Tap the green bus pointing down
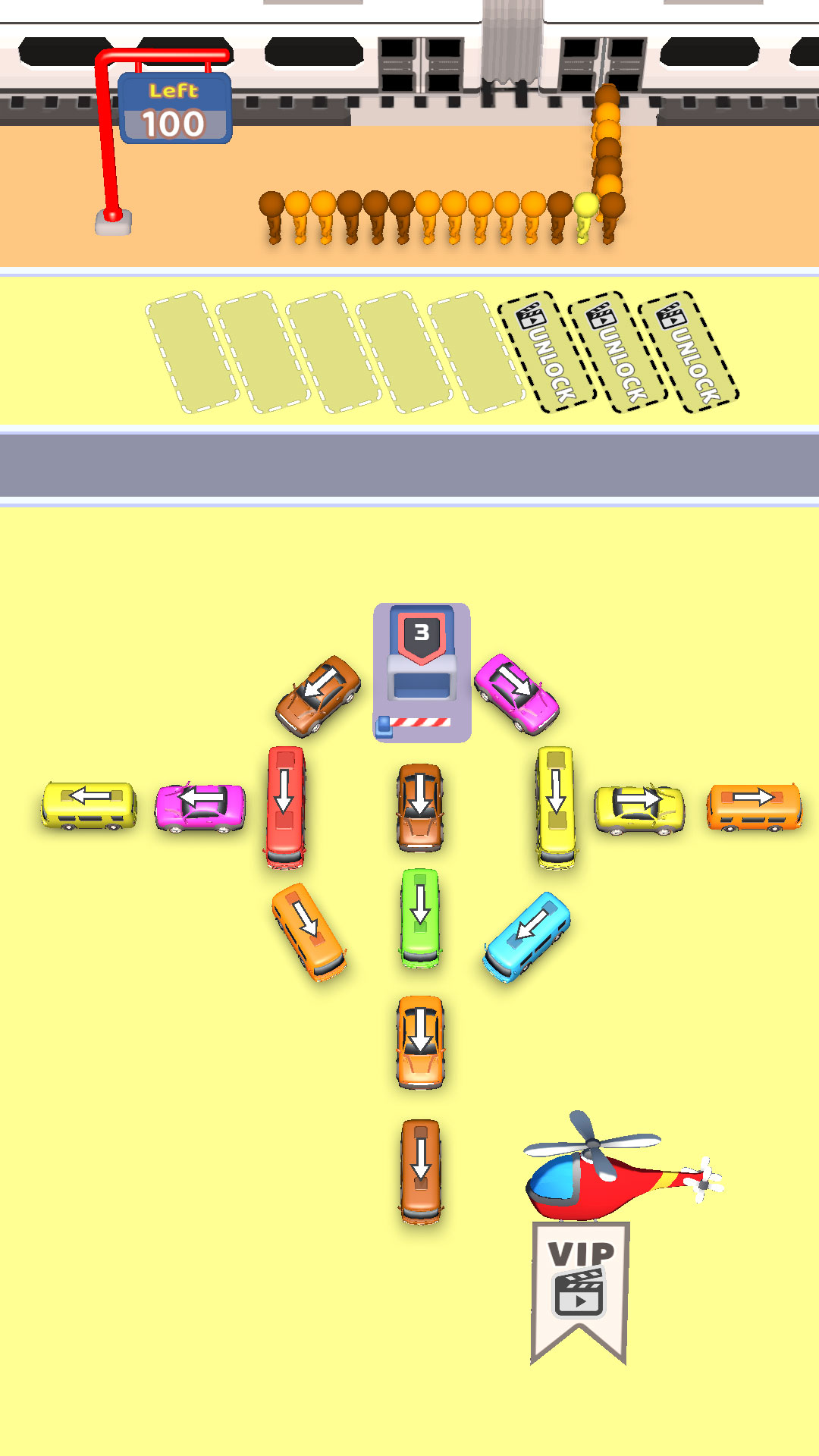 click(x=420, y=918)
